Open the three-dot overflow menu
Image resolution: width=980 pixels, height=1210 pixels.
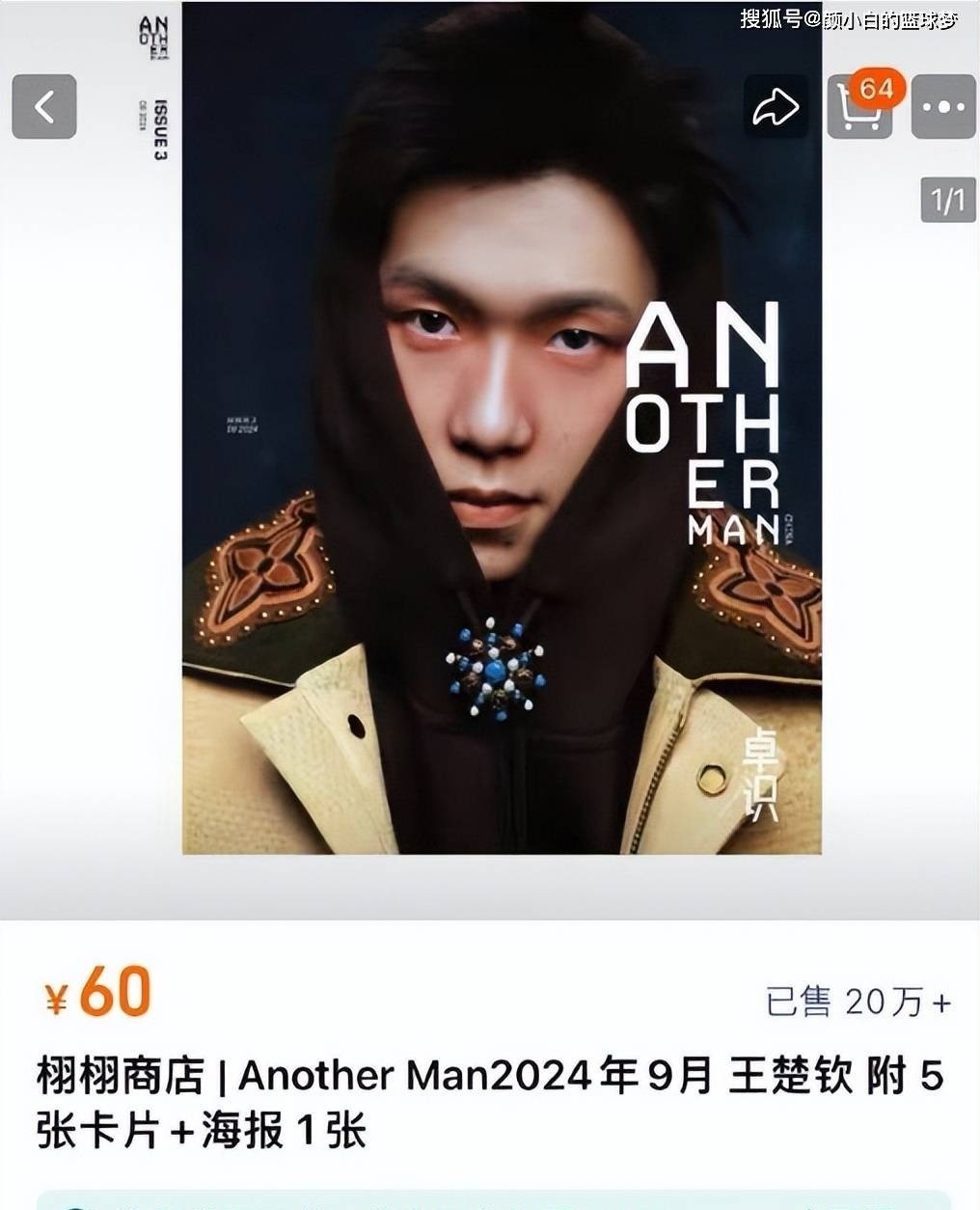(942, 107)
